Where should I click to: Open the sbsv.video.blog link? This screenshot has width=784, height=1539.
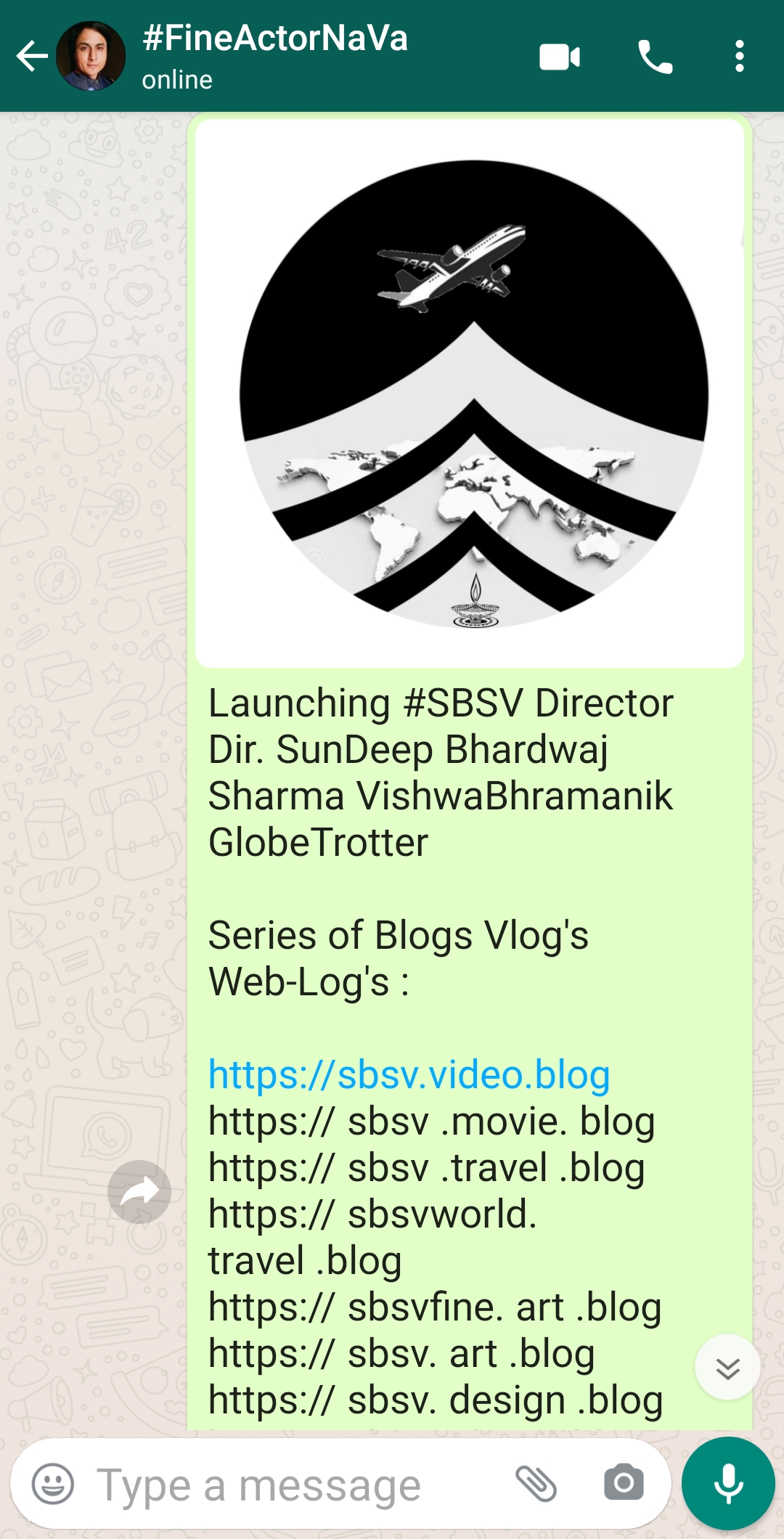409,1074
